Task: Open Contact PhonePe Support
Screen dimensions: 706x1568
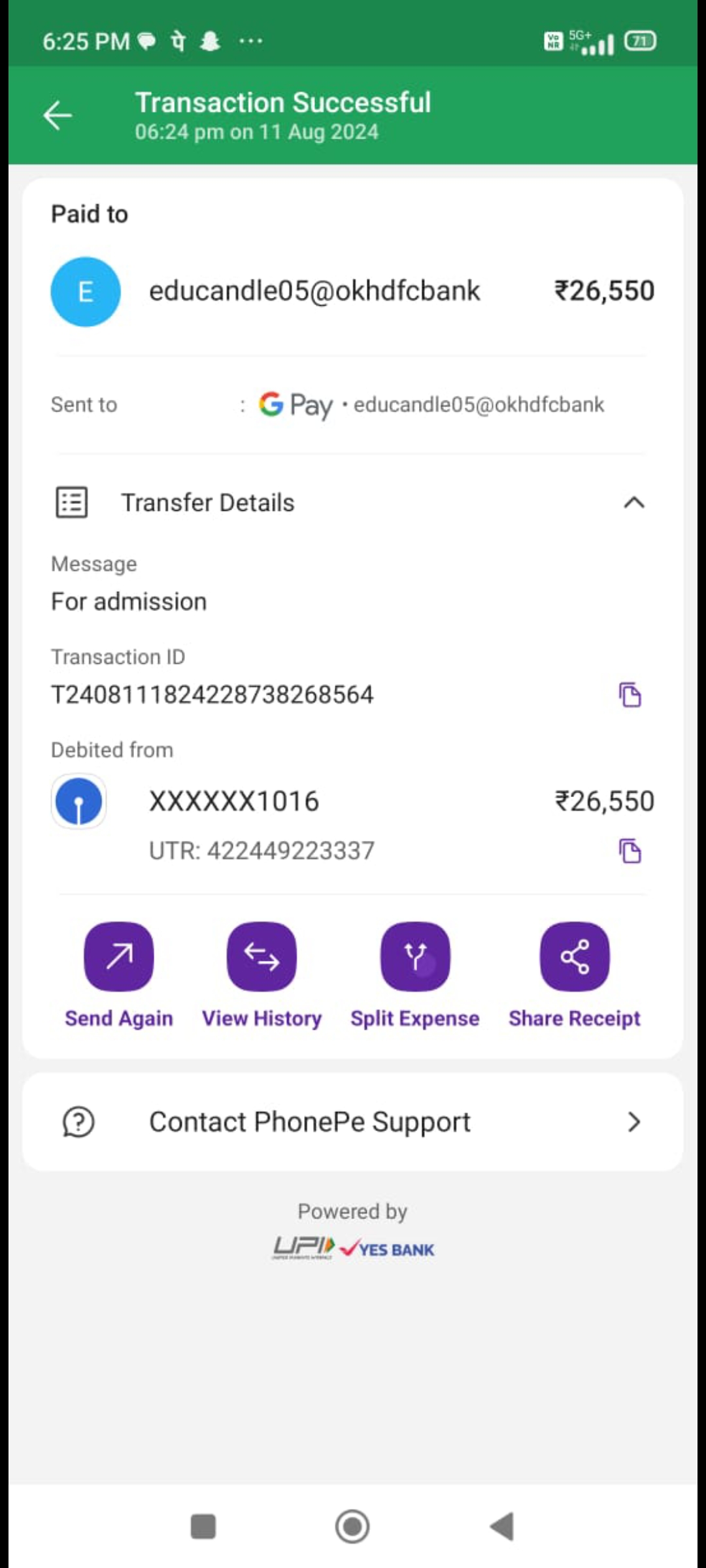Action: pos(353,1122)
